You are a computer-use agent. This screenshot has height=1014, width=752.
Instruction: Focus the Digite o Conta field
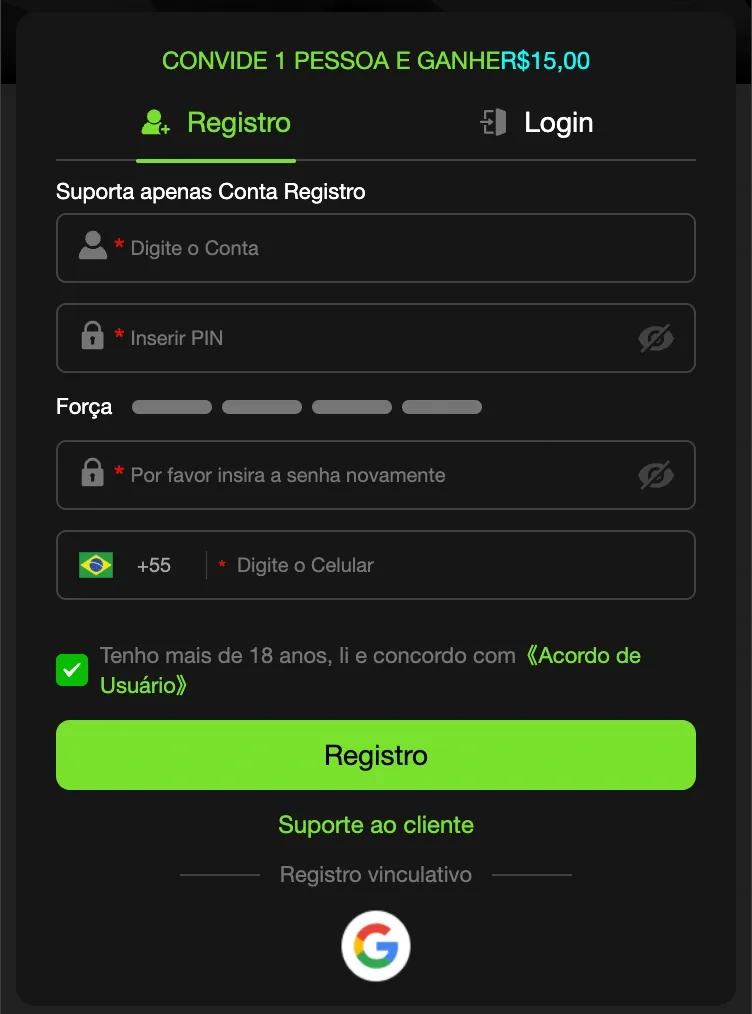[x=400, y=248]
